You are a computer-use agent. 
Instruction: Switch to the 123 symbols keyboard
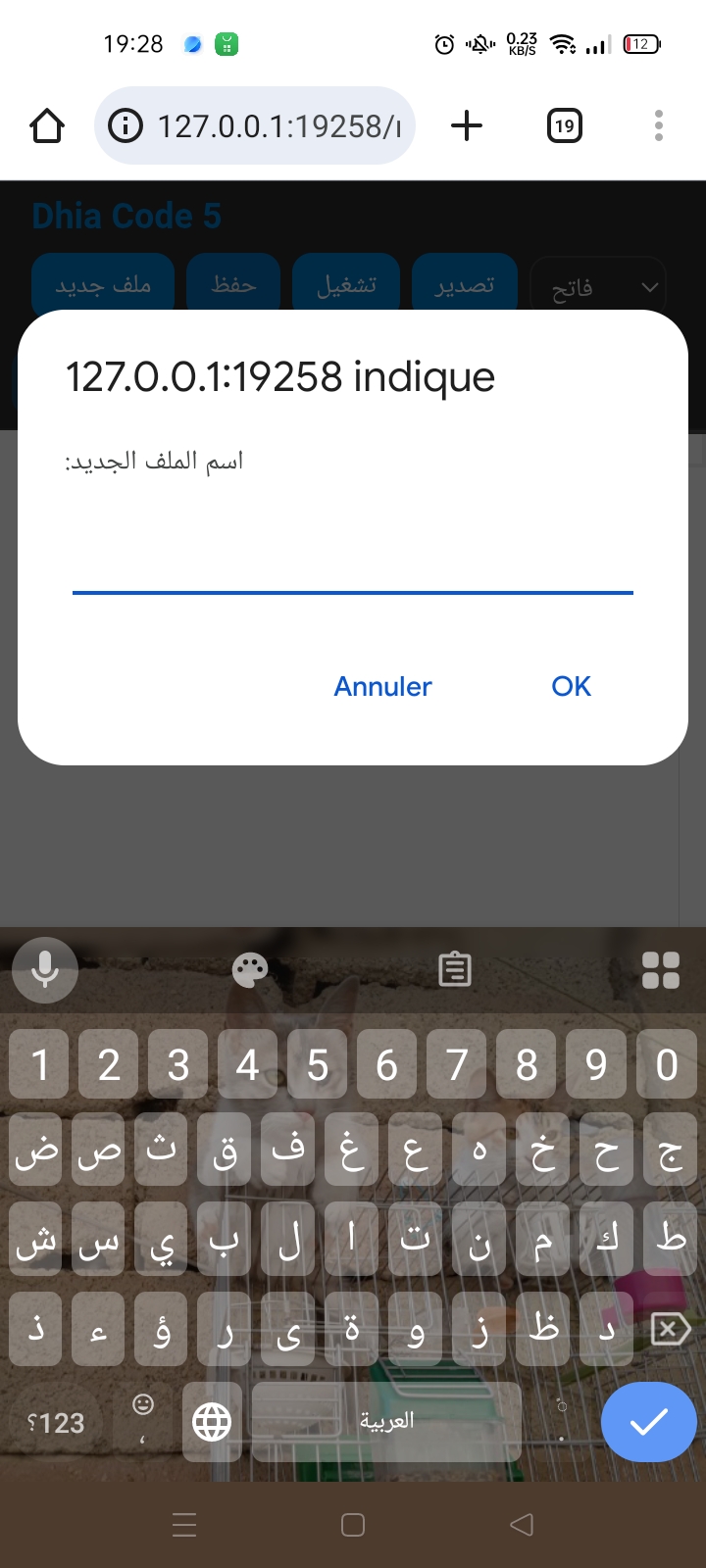(x=56, y=1422)
